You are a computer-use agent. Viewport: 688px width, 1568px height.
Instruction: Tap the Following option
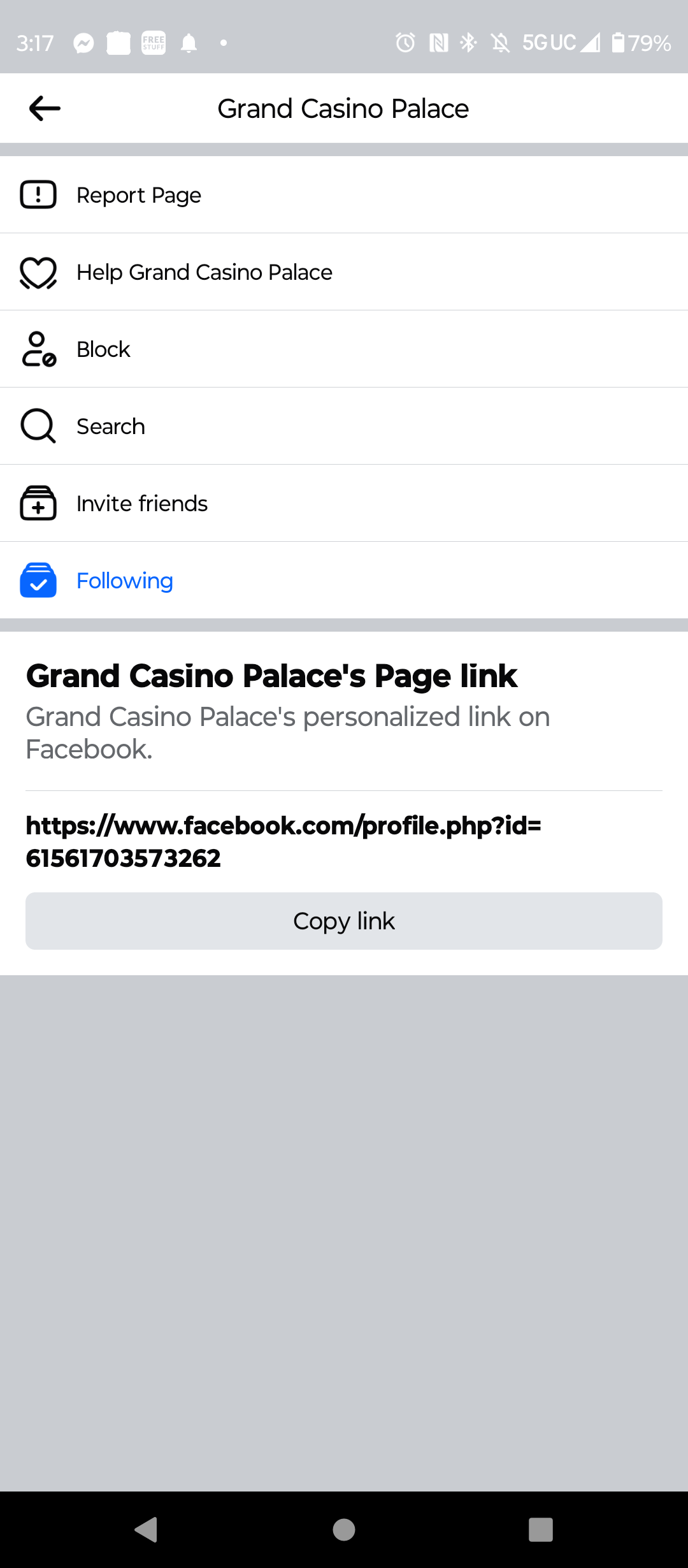[x=344, y=581]
